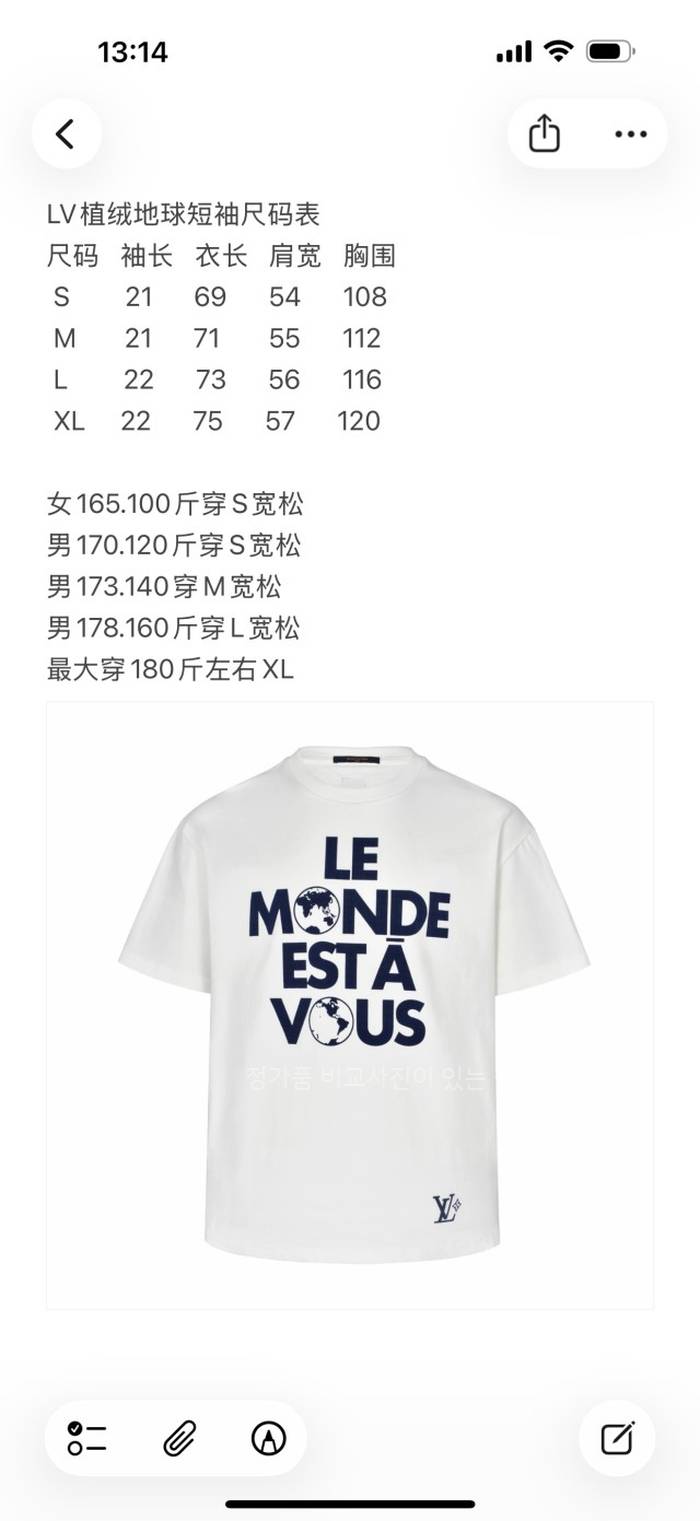This screenshot has height=1521, width=700.
Task: Go back to the notes list
Action: (66, 134)
